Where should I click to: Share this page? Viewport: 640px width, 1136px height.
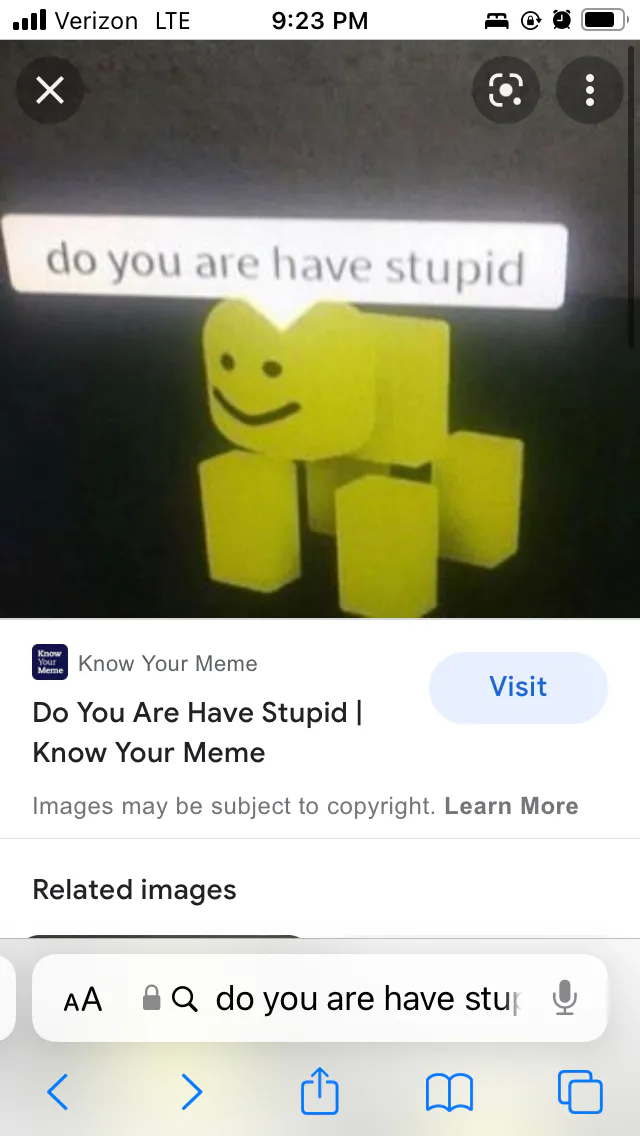pyautogui.click(x=320, y=1089)
